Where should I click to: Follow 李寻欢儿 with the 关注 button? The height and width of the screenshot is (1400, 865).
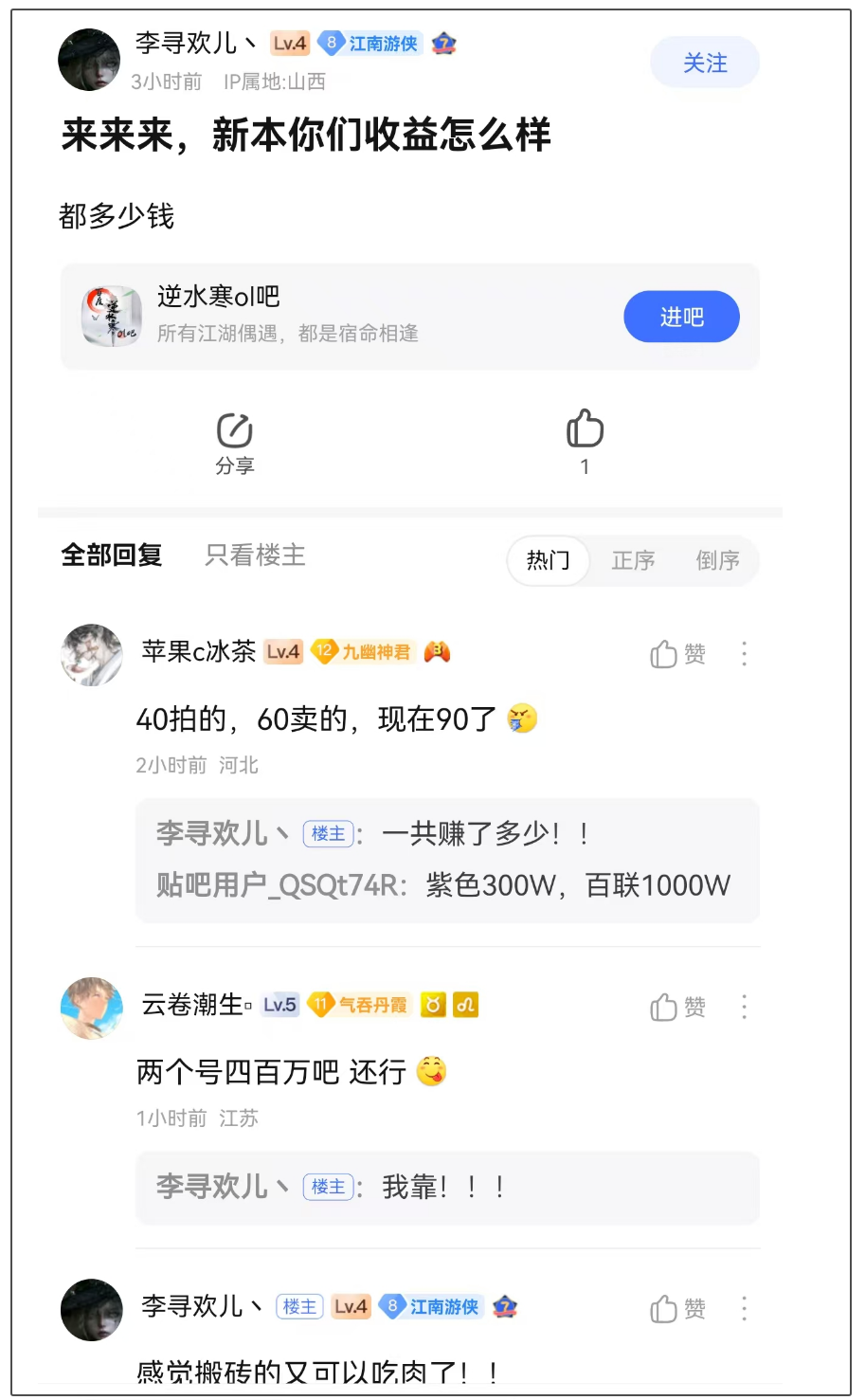[704, 63]
